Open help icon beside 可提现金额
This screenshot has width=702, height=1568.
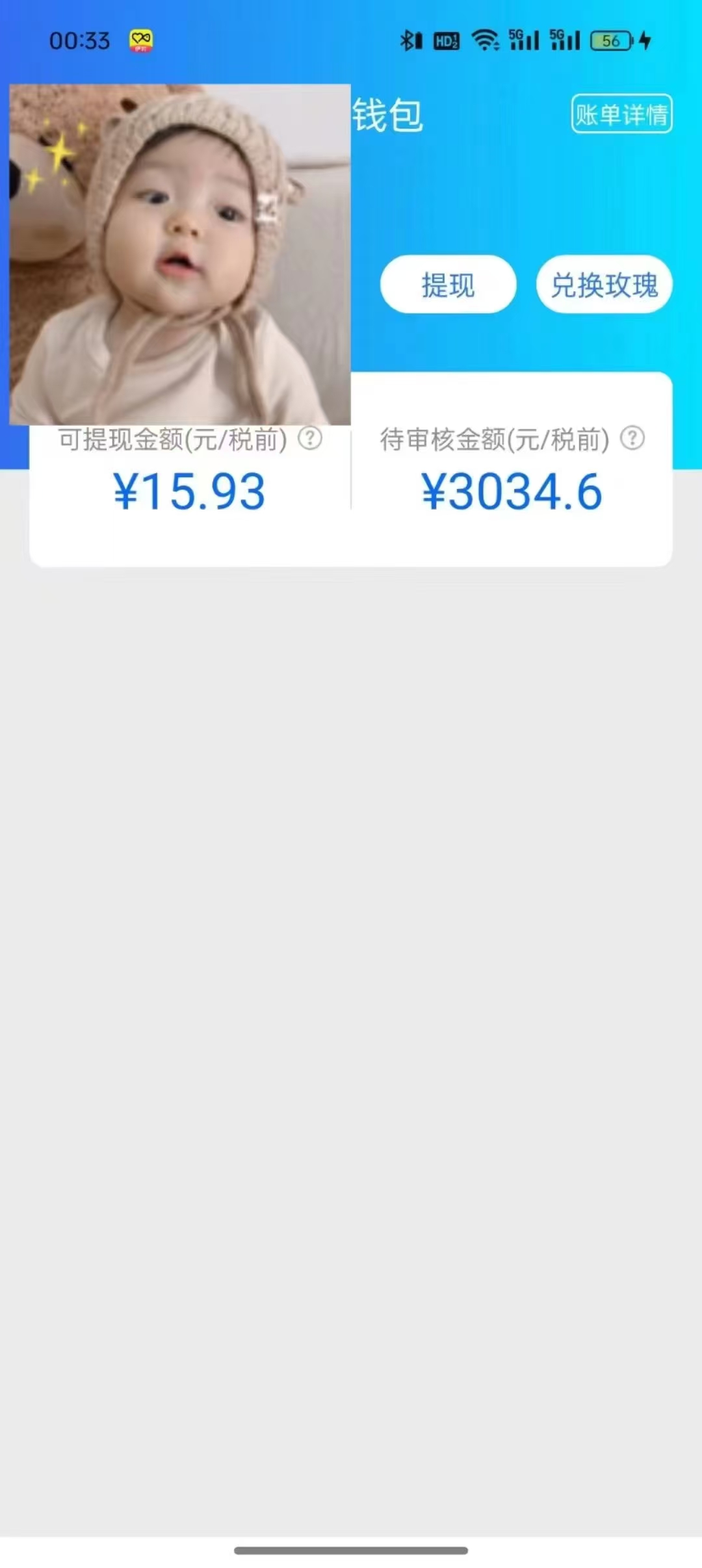click(x=310, y=438)
